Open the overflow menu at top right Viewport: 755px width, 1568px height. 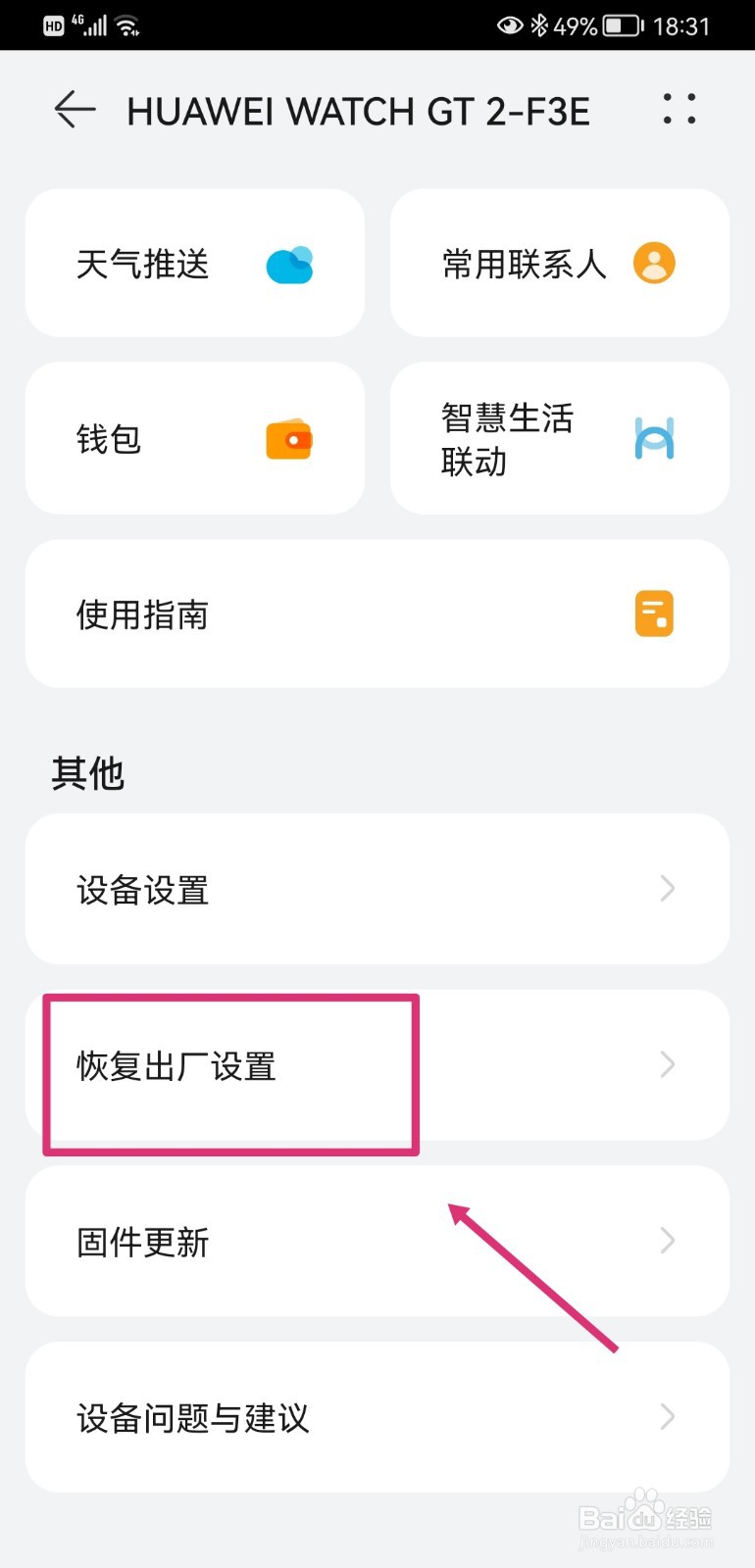pos(679,110)
